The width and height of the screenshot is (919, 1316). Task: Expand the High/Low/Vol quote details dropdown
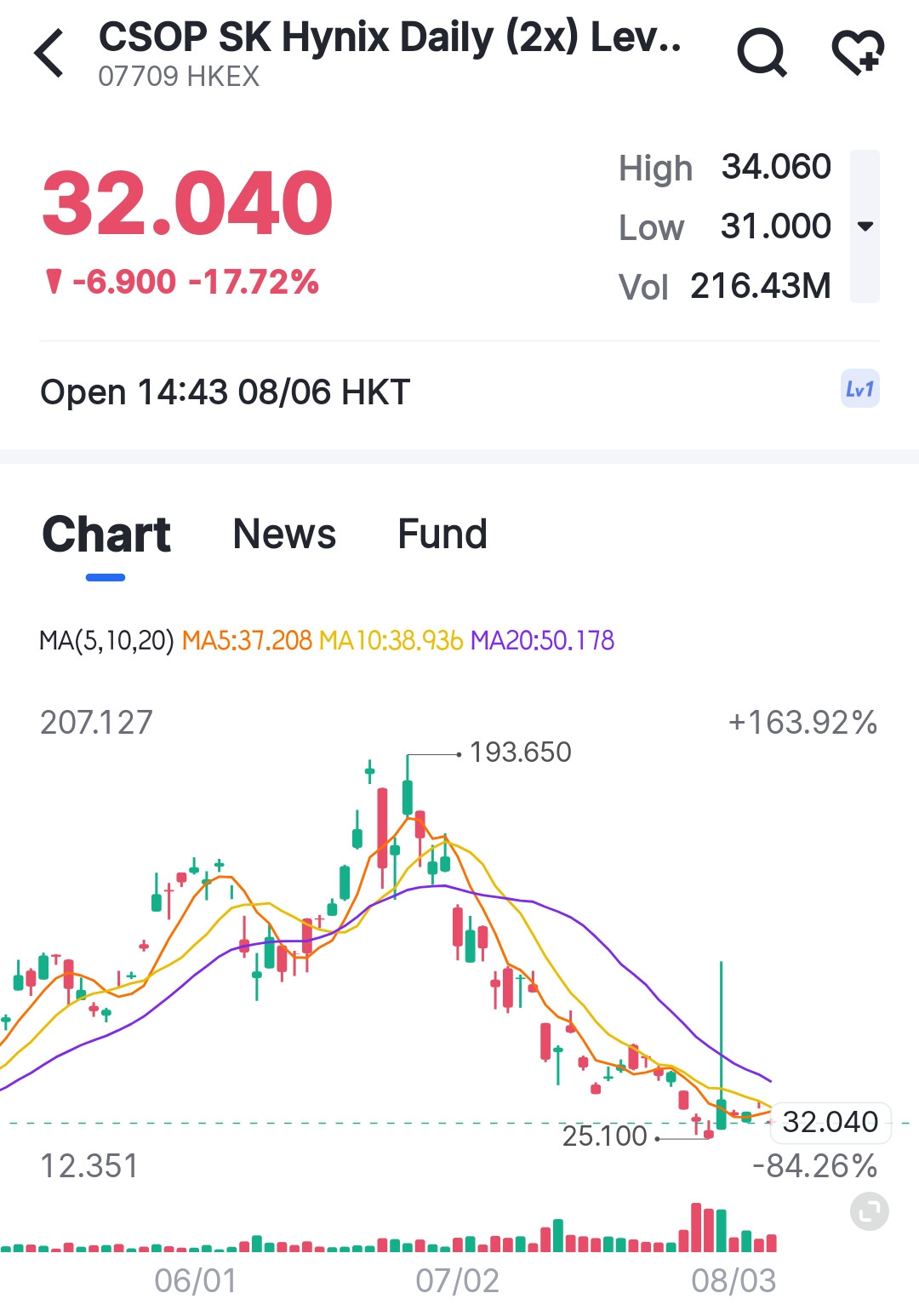(865, 226)
